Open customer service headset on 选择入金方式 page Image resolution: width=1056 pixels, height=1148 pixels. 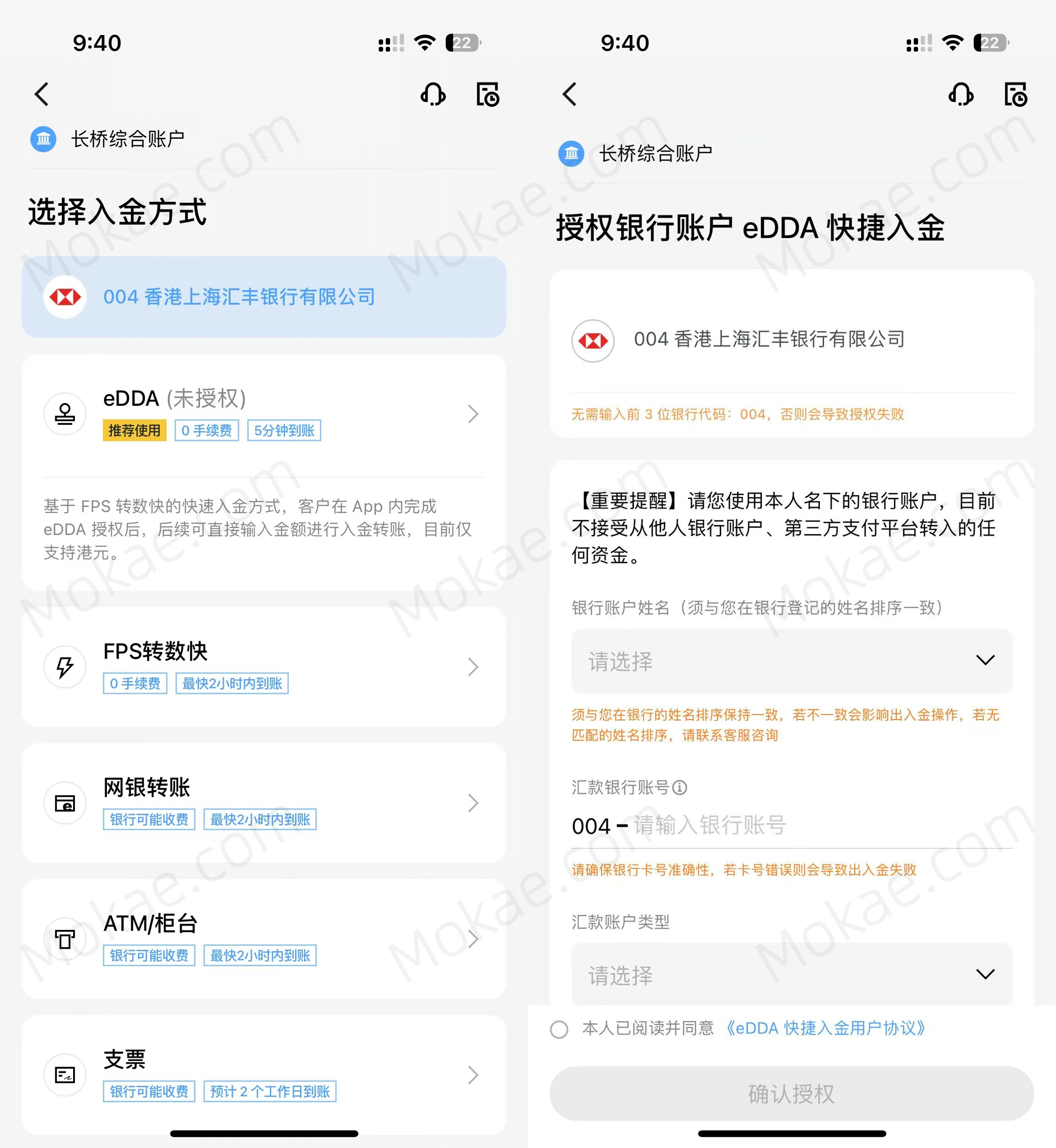(433, 94)
